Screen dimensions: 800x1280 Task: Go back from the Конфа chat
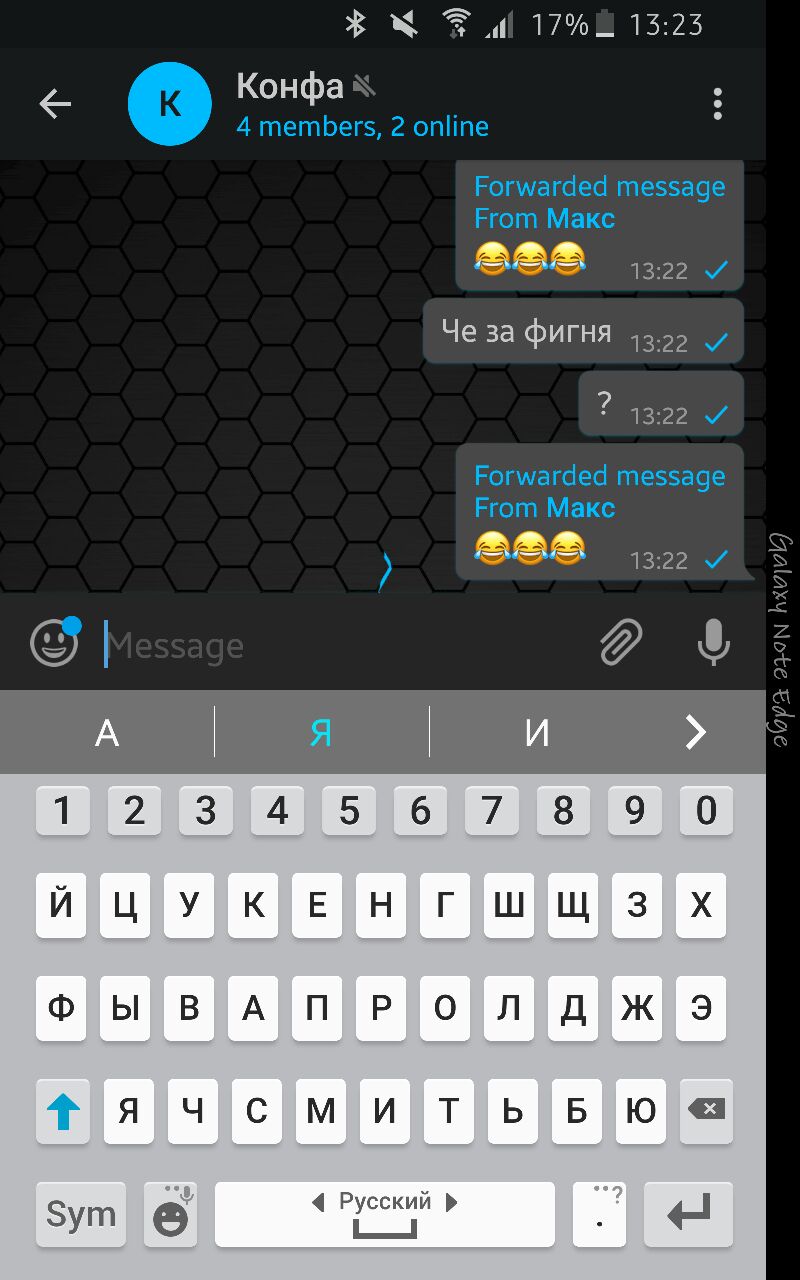(x=55, y=104)
